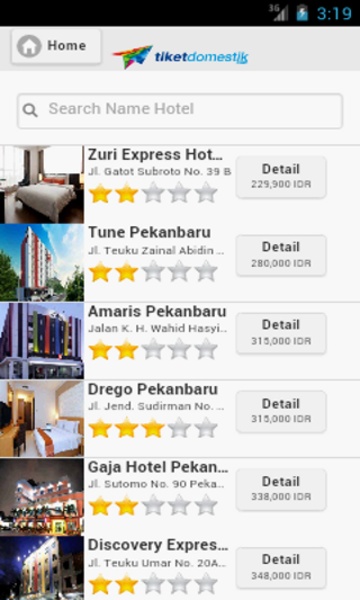Go back to the Home screen
360x600 pixels.
click(56, 46)
